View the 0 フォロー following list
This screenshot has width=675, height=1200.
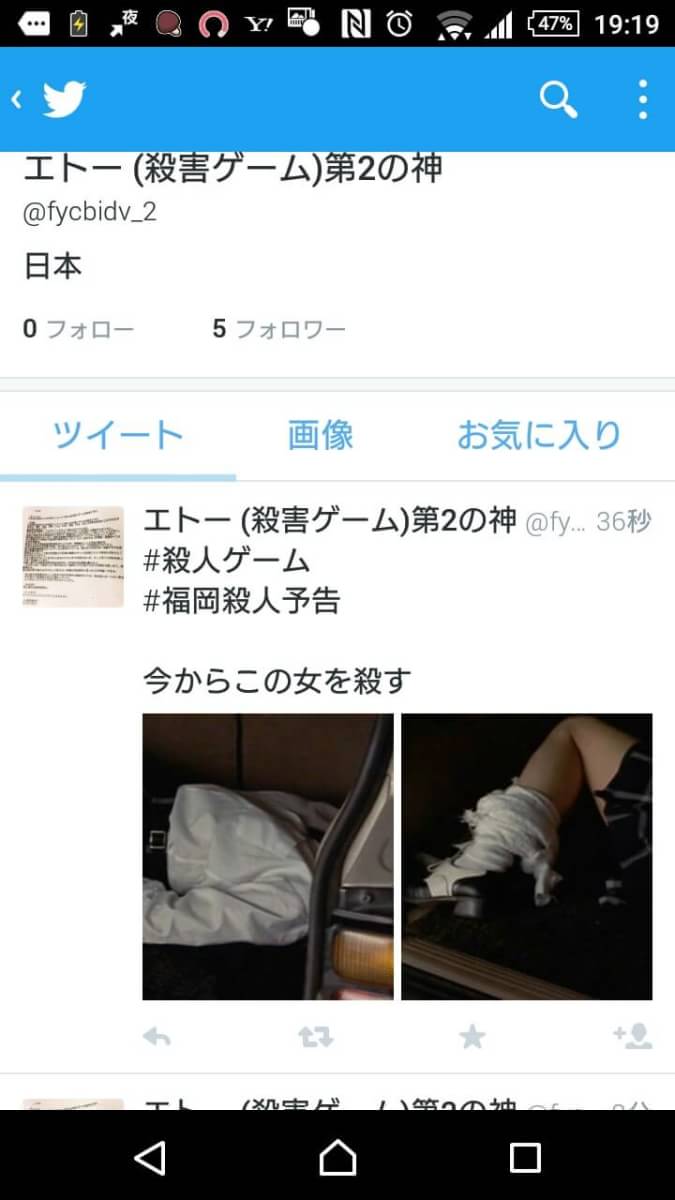pos(78,329)
